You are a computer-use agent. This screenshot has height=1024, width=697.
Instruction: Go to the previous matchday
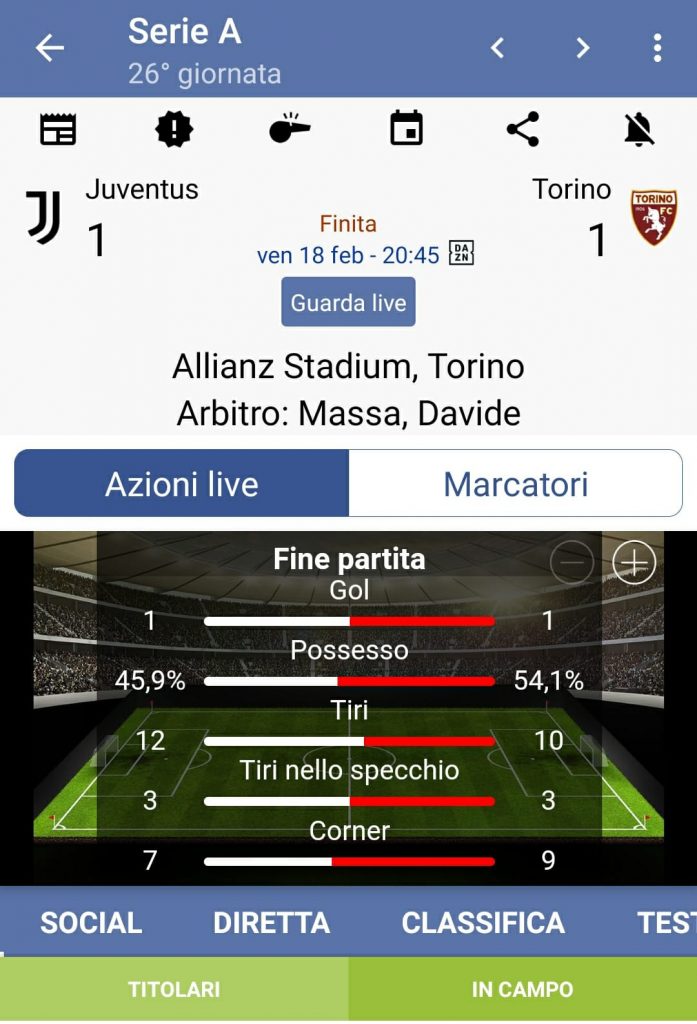[x=497, y=48]
